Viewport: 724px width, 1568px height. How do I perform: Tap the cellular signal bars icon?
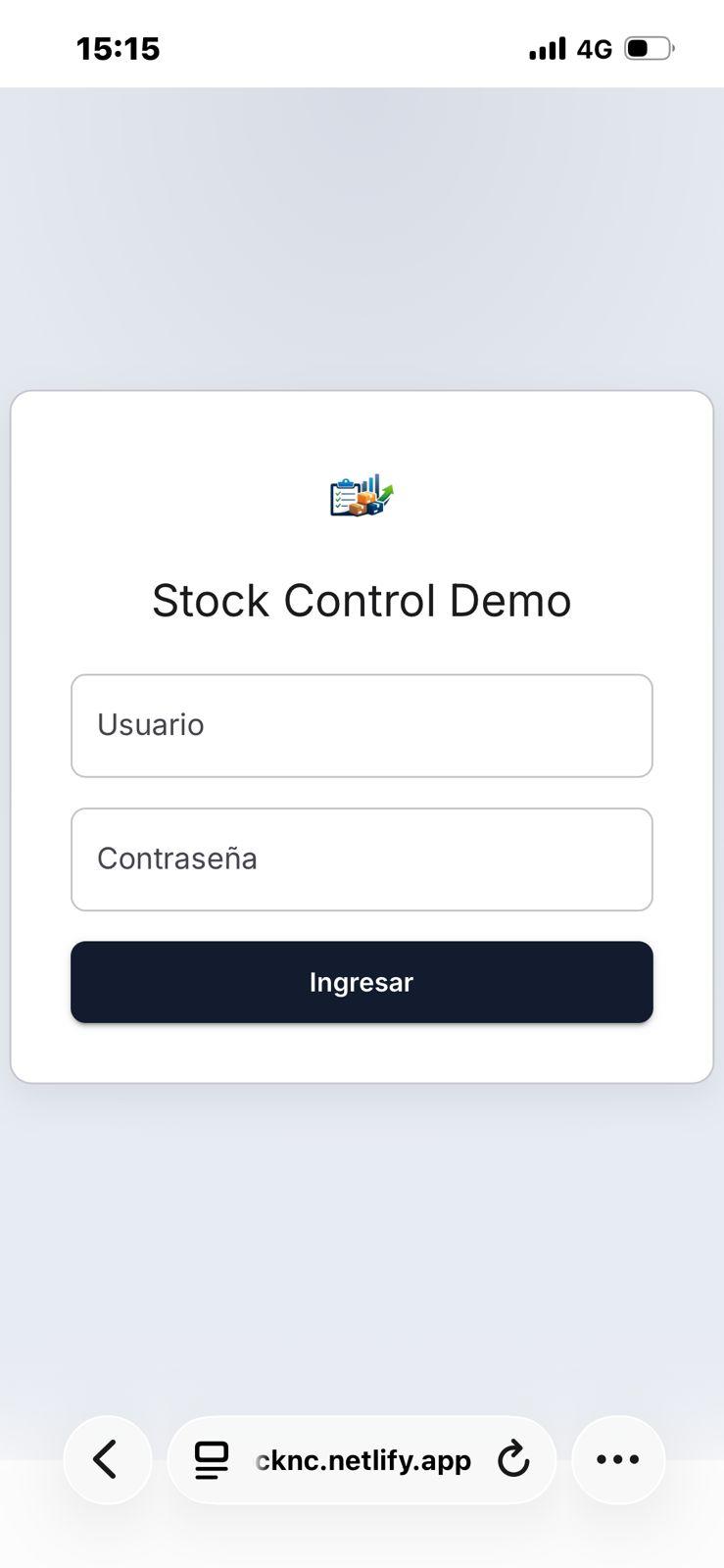(x=546, y=47)
